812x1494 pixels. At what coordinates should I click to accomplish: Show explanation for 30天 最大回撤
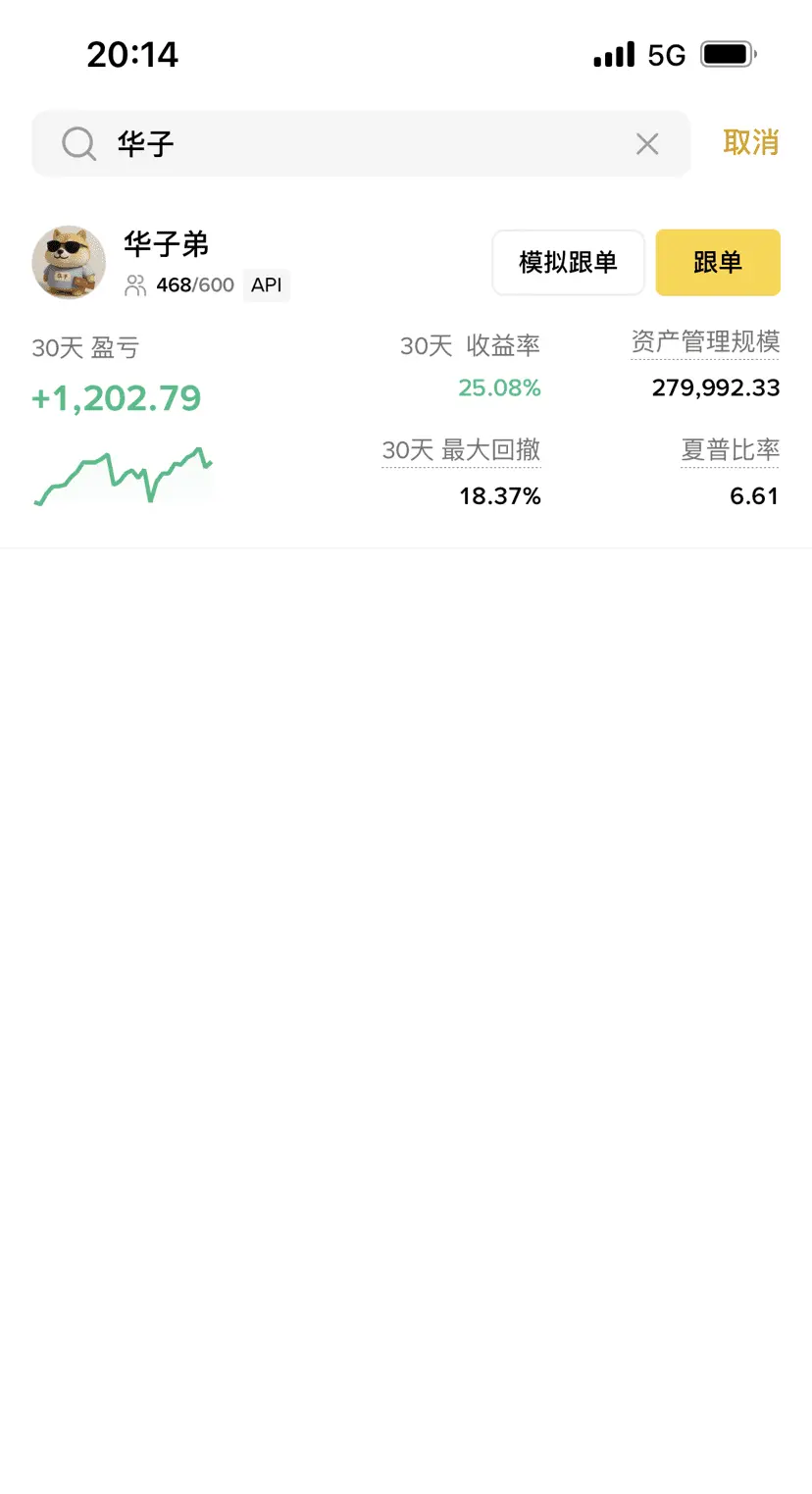(461, 450)
